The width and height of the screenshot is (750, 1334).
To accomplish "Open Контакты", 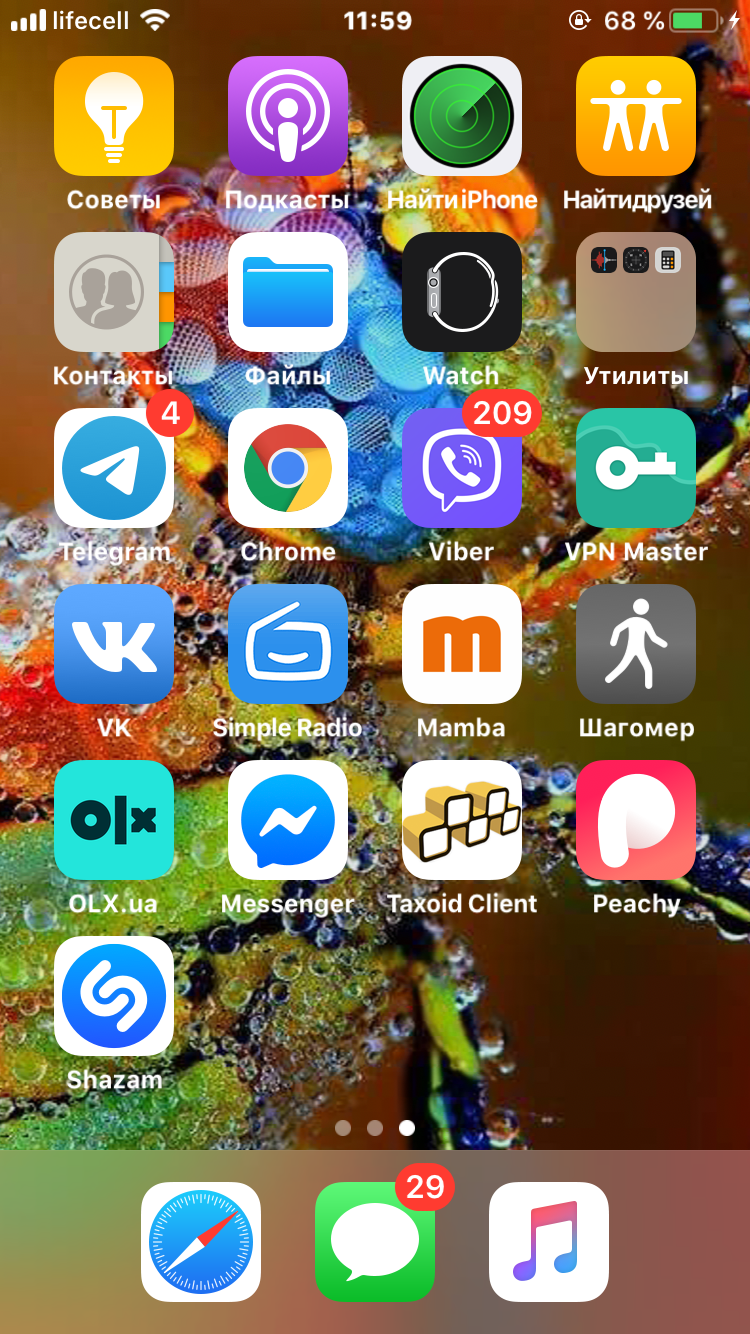I will coord(114,292).
